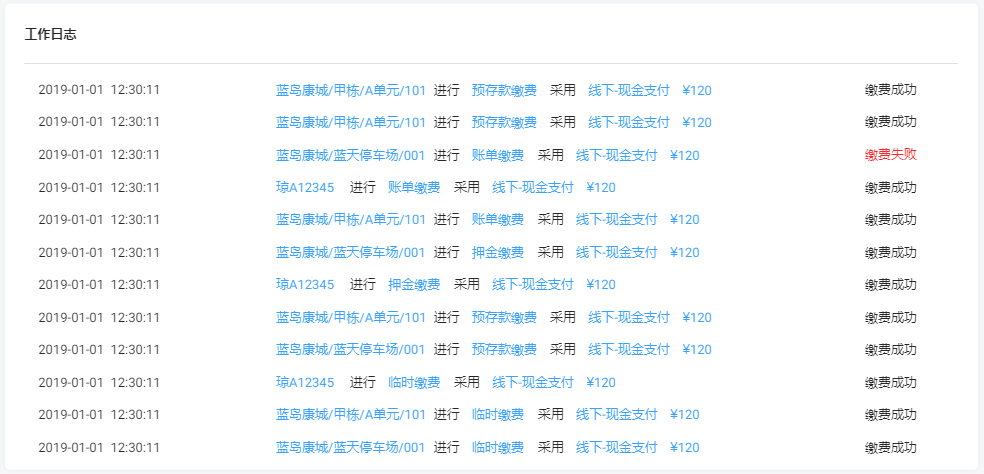
Task: Open 账单缴费 link for 蓝岛康城/甲栋/A单元/101
Action: pos(498,220)
